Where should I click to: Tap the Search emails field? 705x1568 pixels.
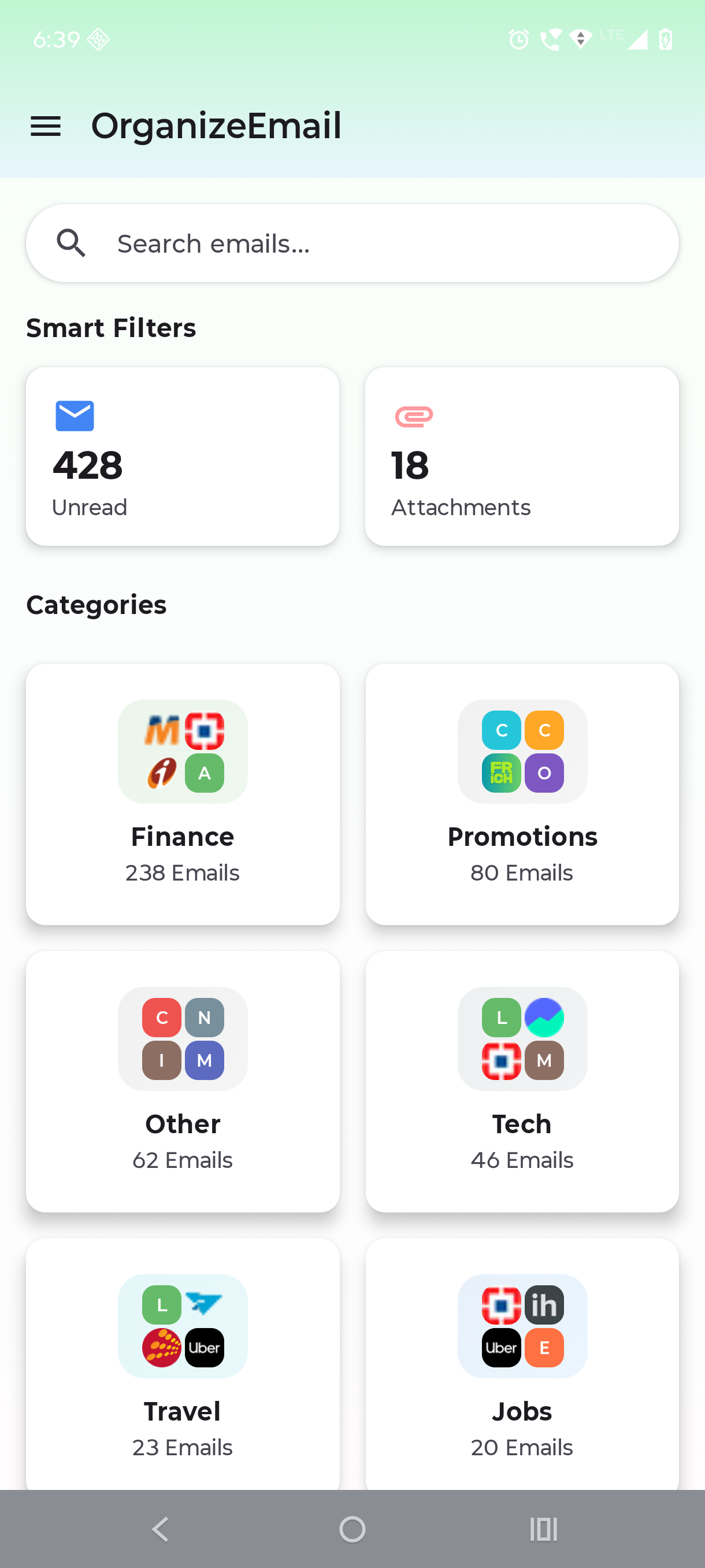[351, 243]
